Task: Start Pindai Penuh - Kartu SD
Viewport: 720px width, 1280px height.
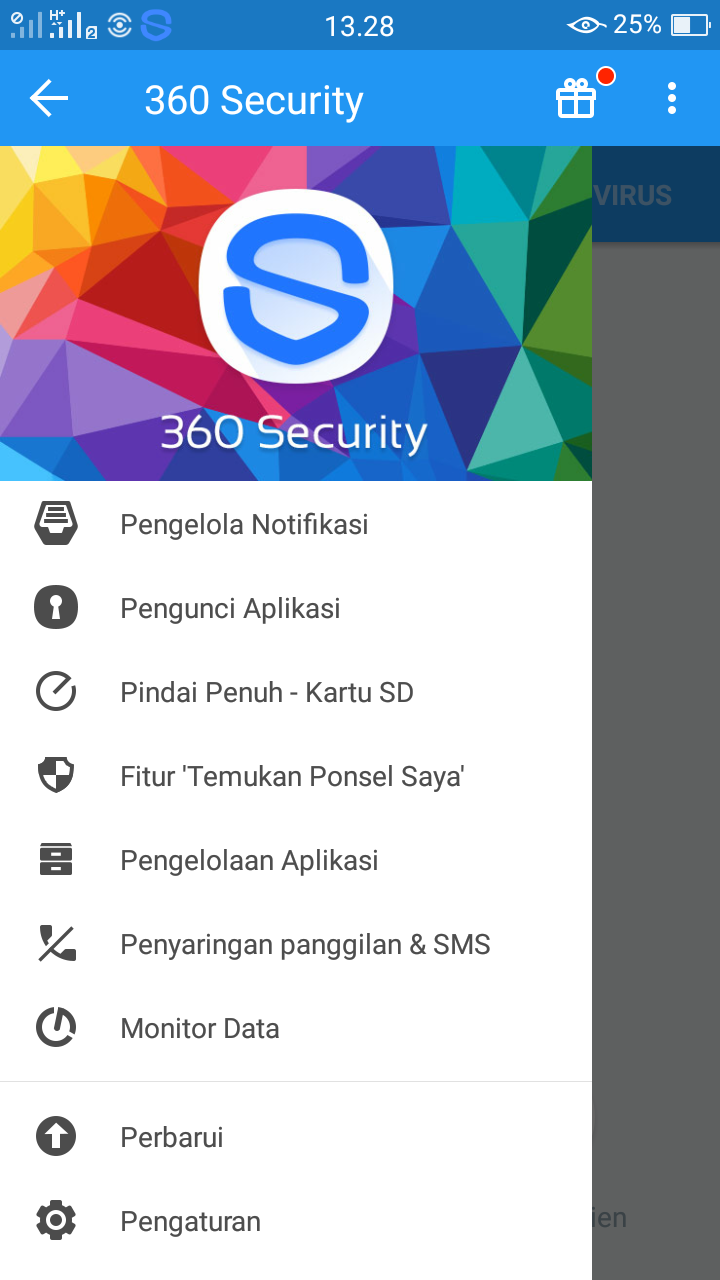Action: pos(266,692)
